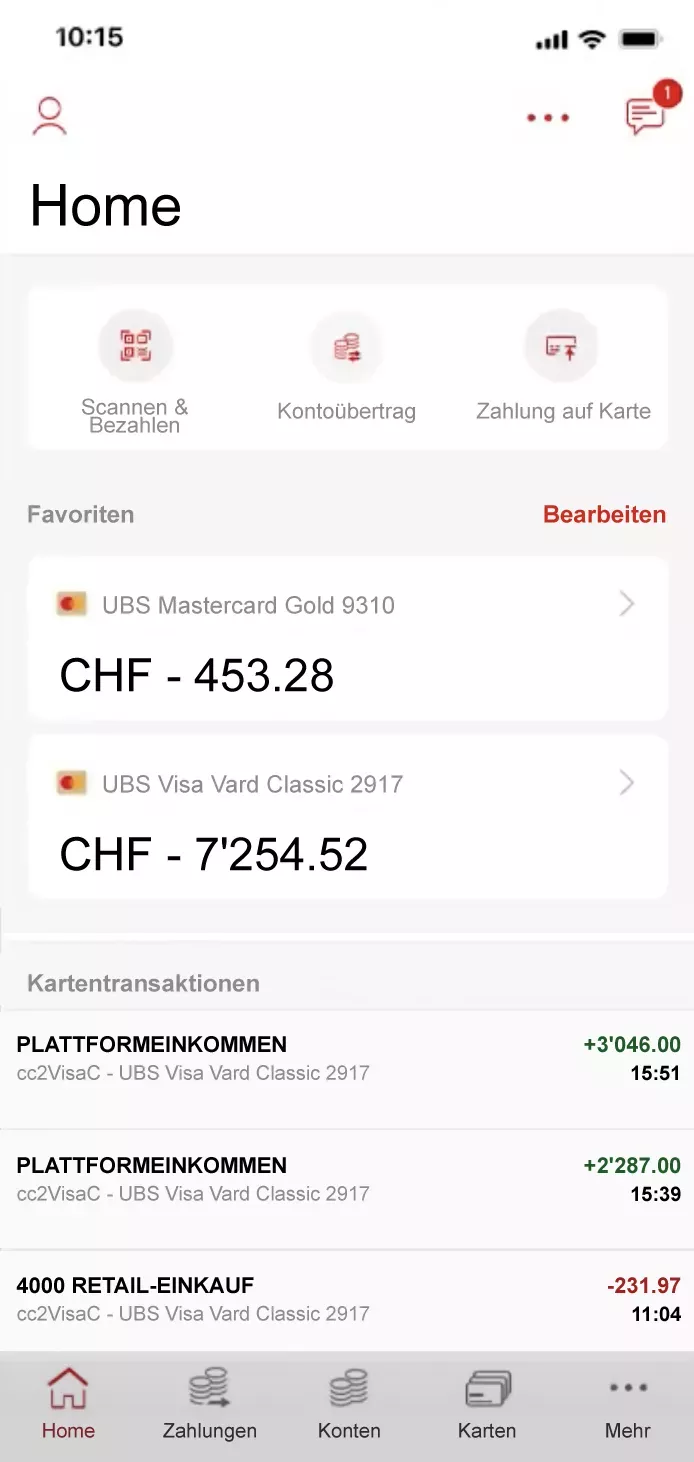
Task: Open the user profile icon
Action: pyautogui.click(x=49, y=117)
